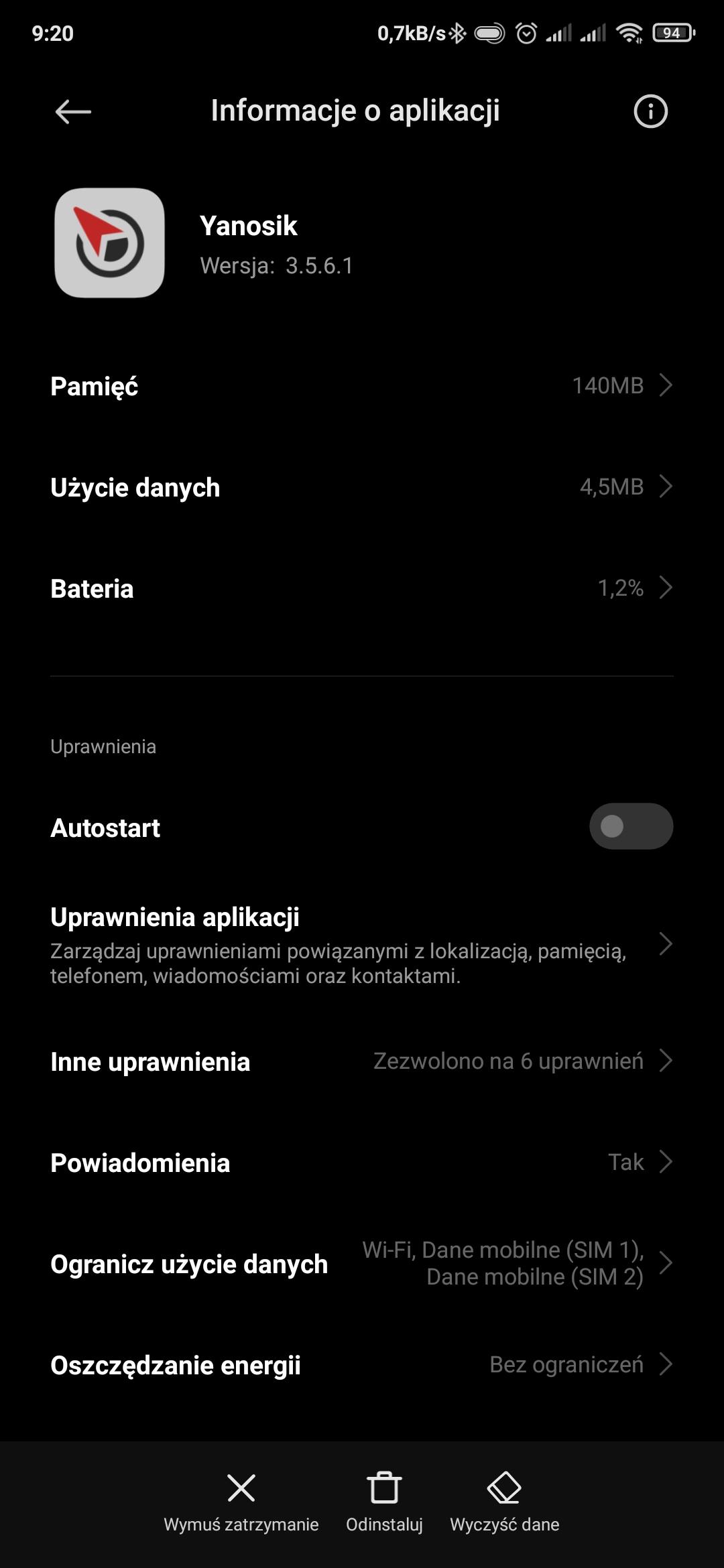Open the info icon in the header
The width and height of the screenshot is (724, 1568).
[650, 111]
